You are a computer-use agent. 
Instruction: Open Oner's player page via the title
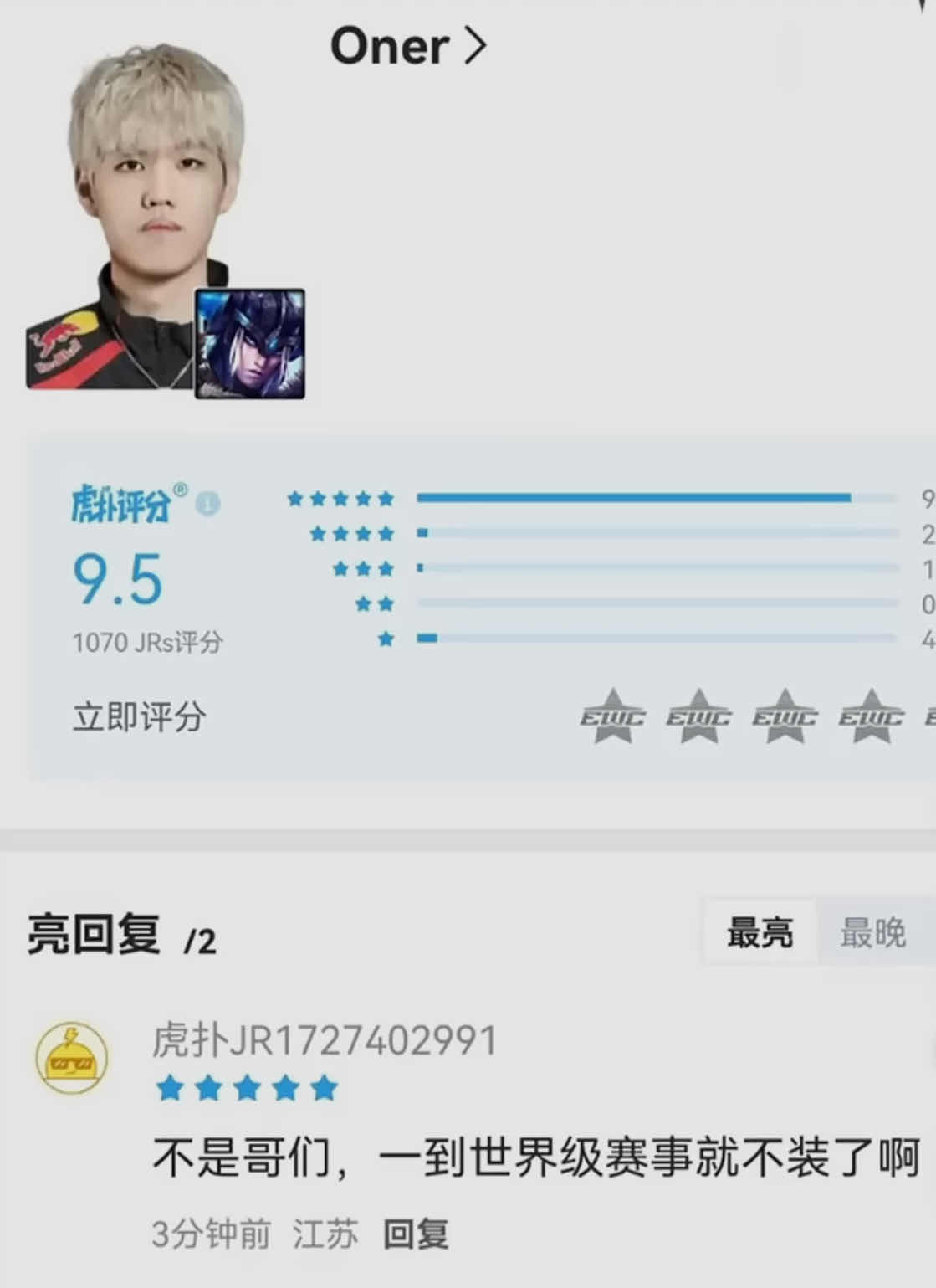point(407,46)
